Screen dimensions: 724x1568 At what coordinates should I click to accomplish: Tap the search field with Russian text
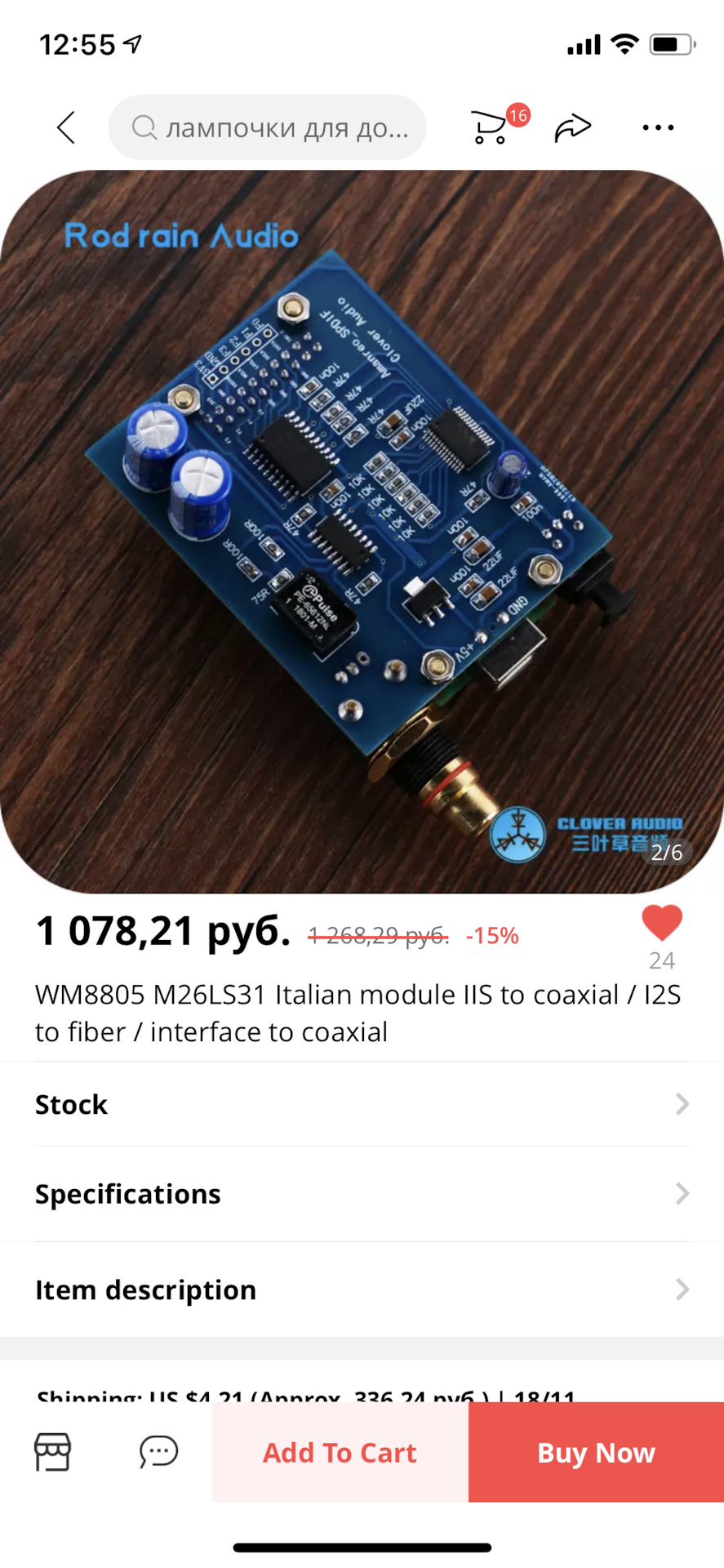[x=268, y=127]
